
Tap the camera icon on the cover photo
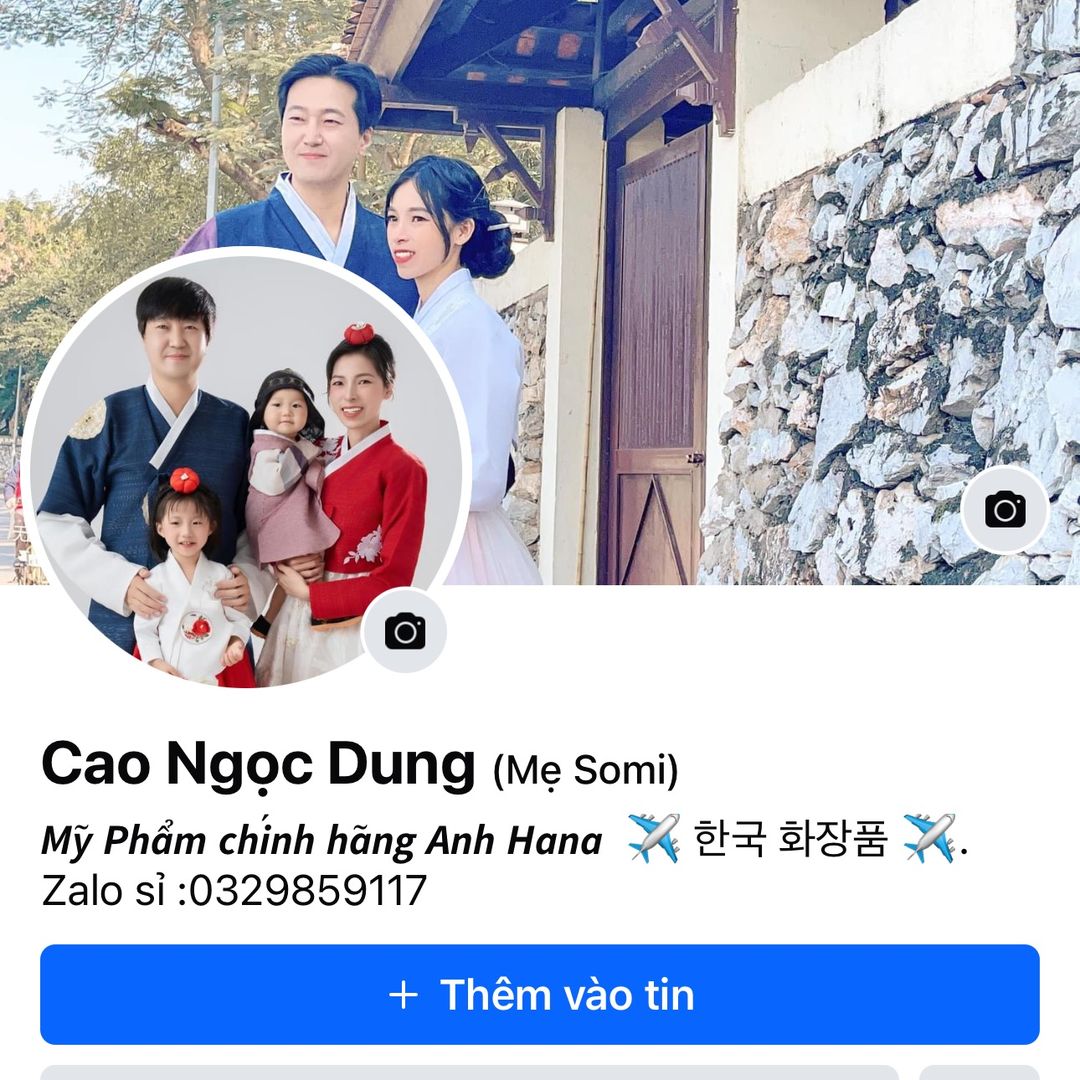1004,510
